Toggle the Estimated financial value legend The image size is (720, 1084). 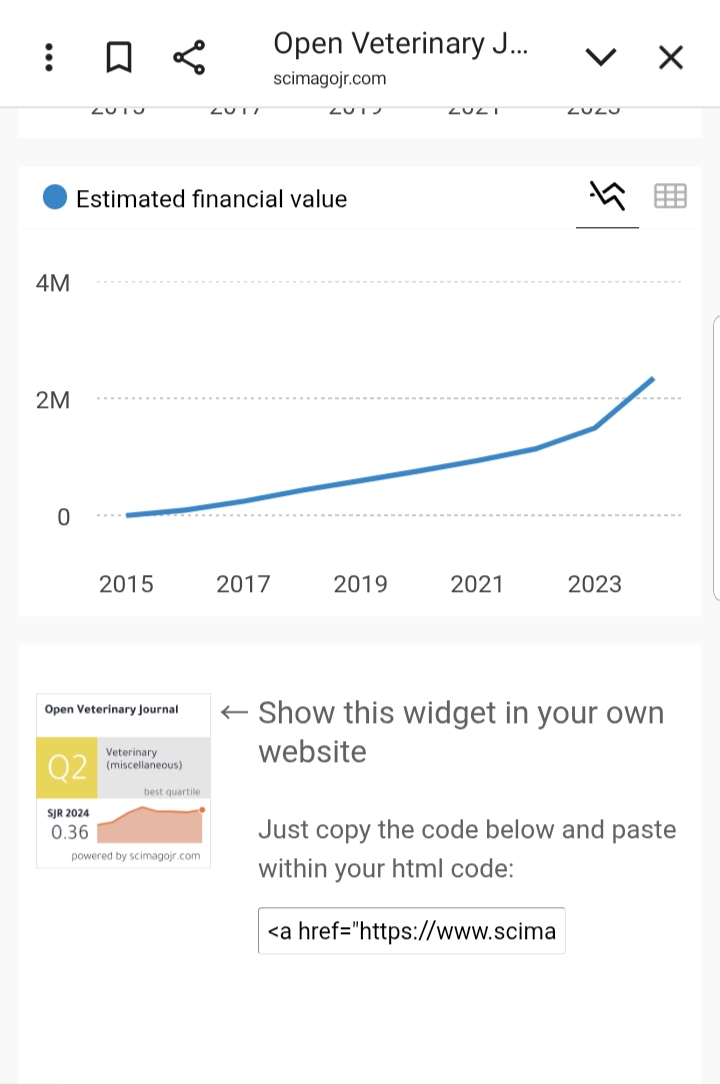point(196,198)
